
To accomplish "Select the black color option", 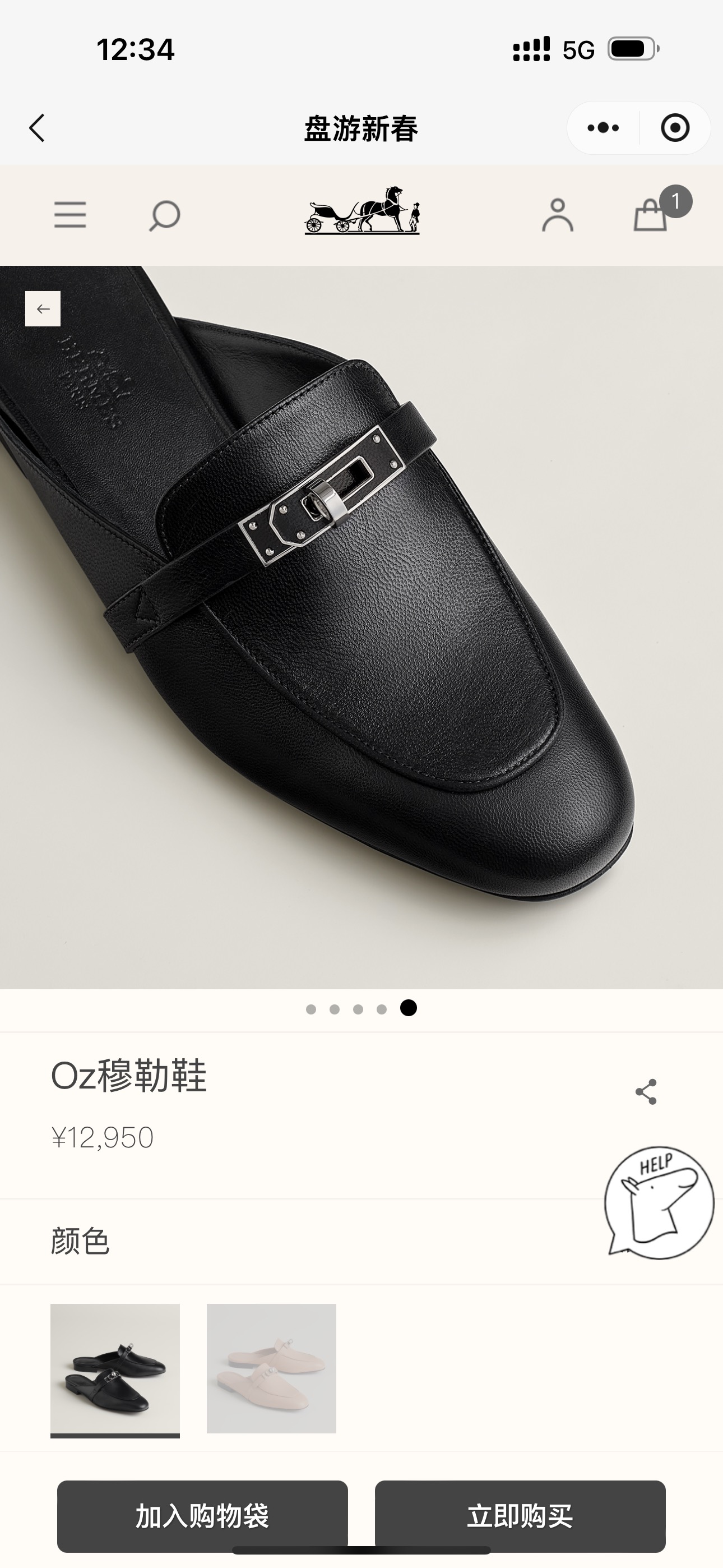I will click(x=115, y=1368).
